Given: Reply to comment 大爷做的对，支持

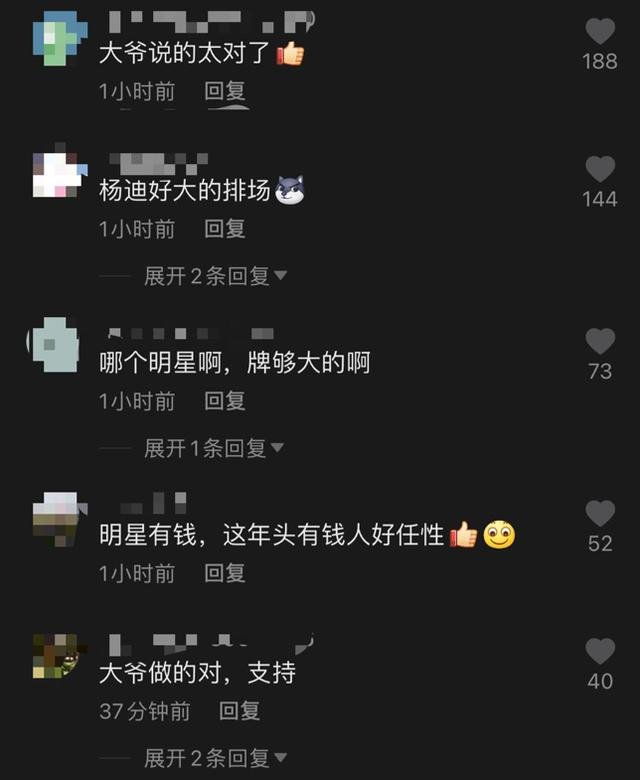Looking at the screenshot, I should coord(239,711).
